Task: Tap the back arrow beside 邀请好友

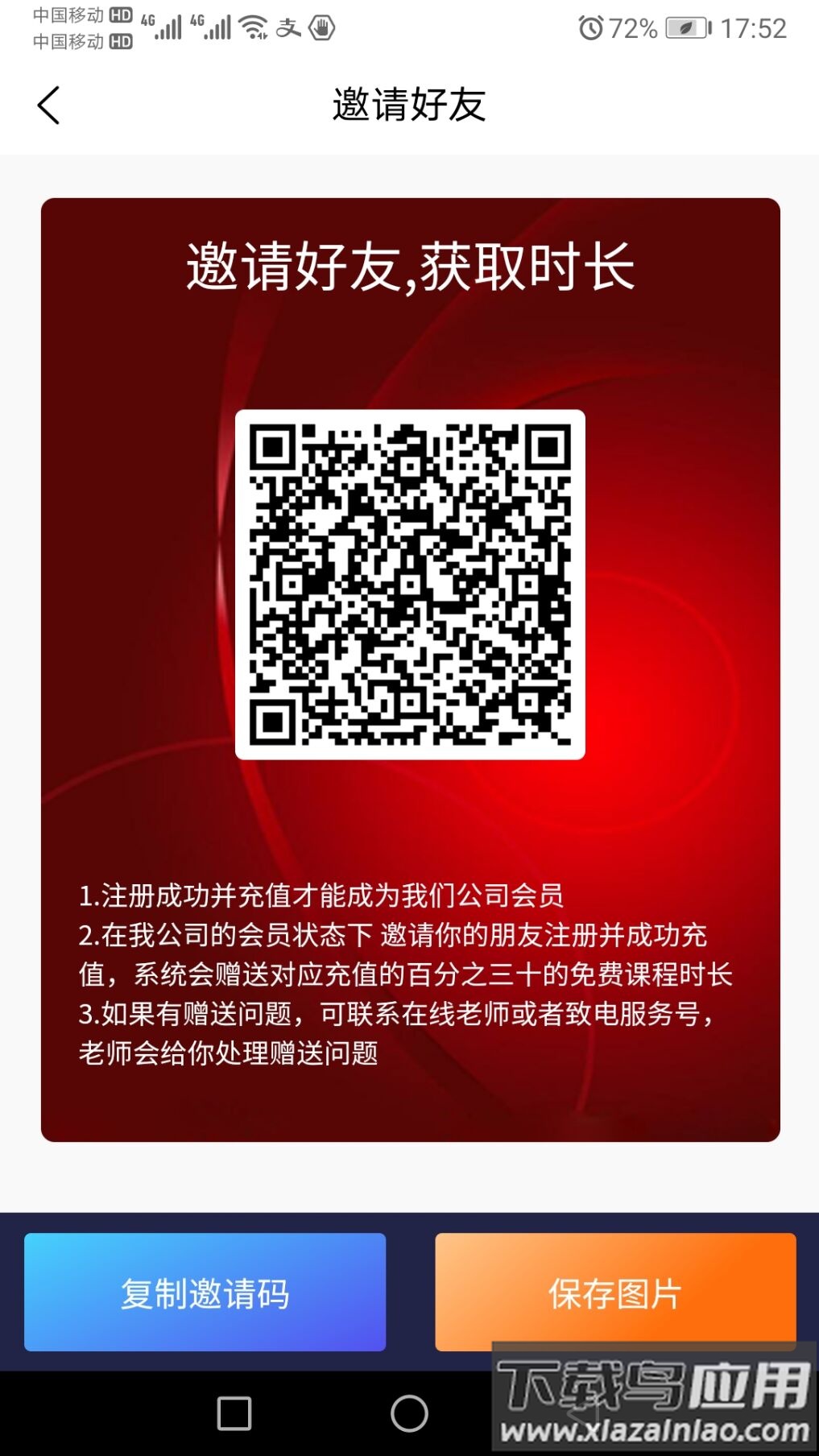Action: 48,105
